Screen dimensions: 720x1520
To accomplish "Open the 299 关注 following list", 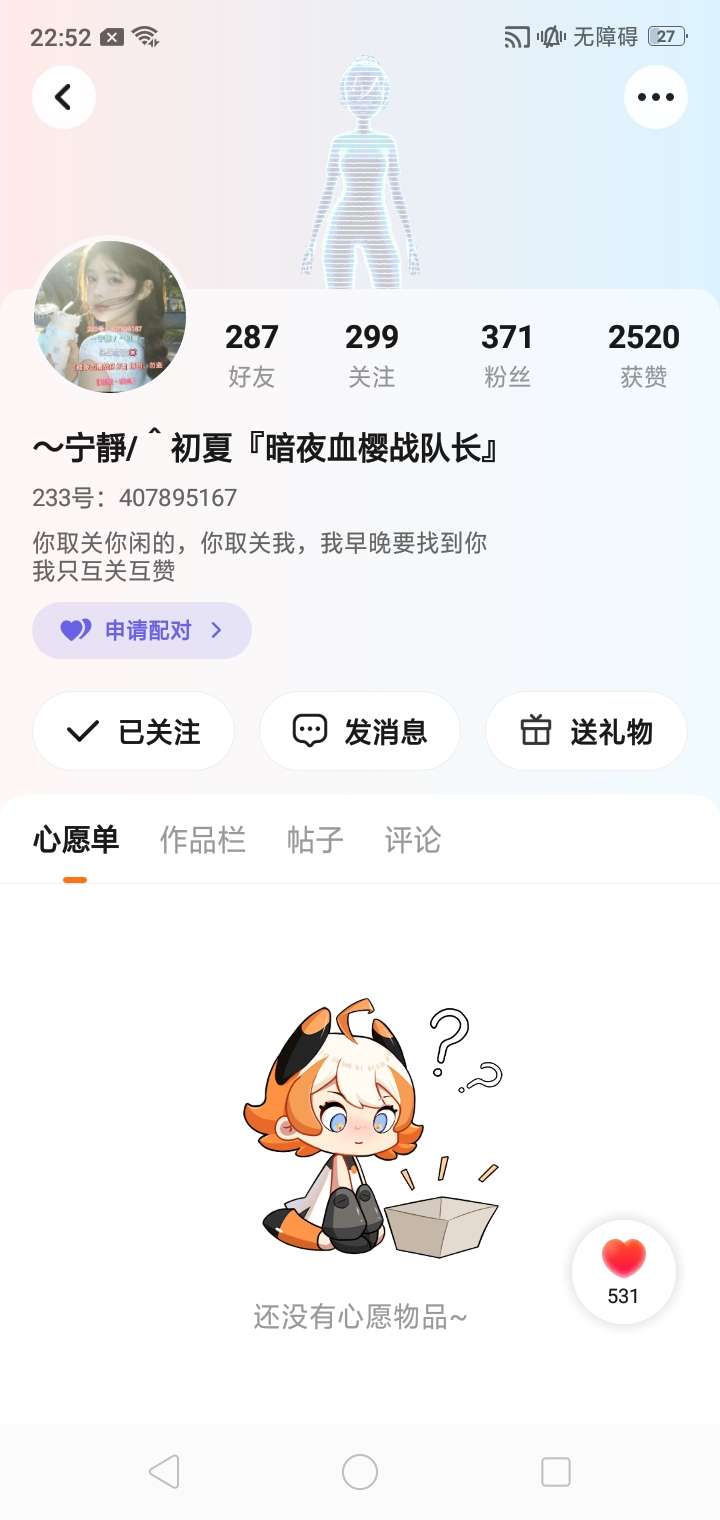I will 371,354.
